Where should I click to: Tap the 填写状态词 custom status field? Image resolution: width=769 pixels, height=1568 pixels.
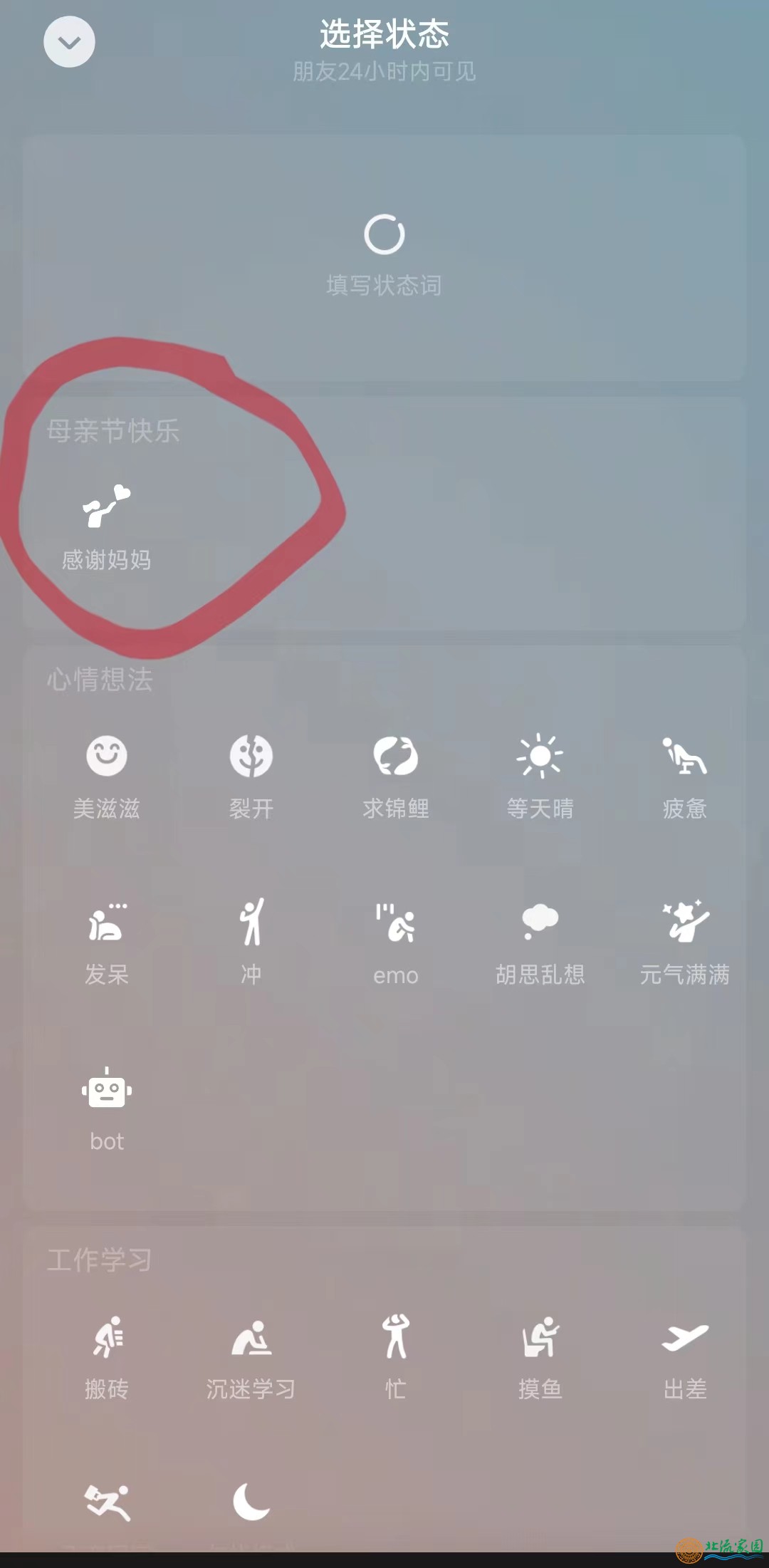(384, 254)
